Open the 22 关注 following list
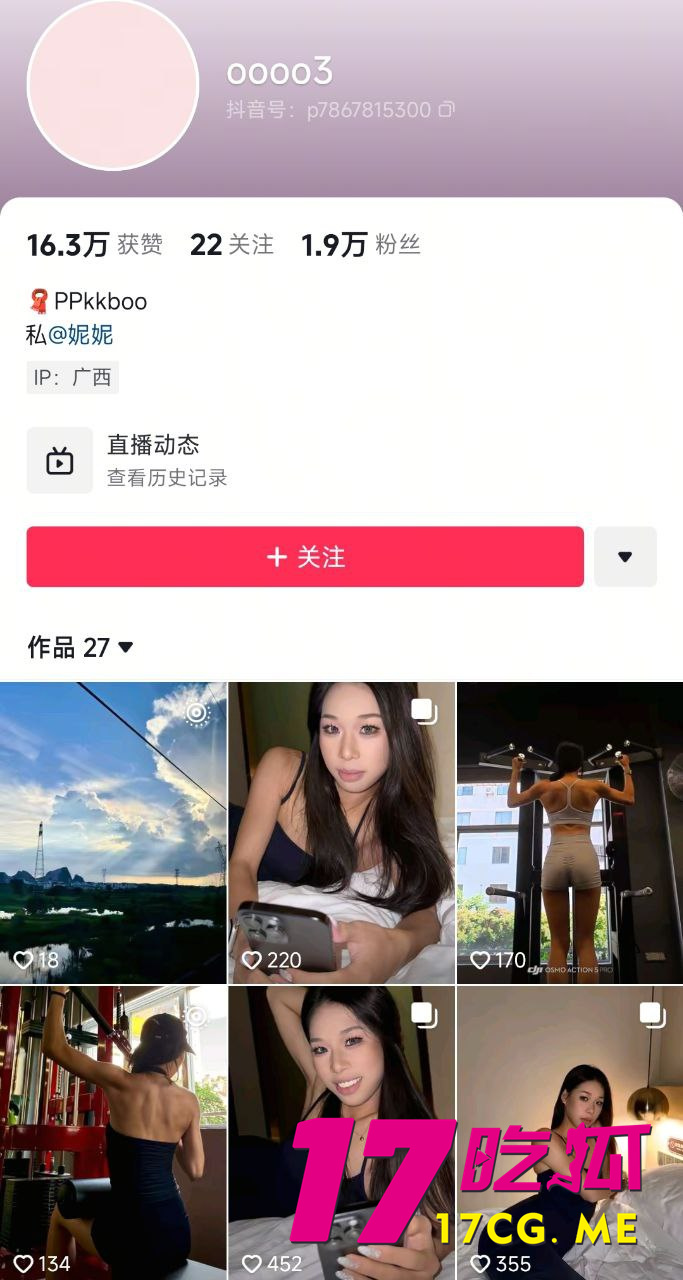The image size is (683, 1280). [x=231, y=244]
